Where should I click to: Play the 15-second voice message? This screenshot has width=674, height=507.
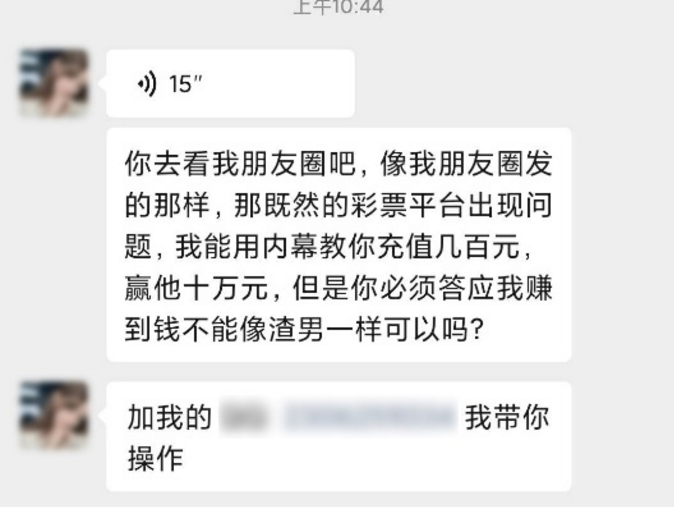tap(230, 84)
